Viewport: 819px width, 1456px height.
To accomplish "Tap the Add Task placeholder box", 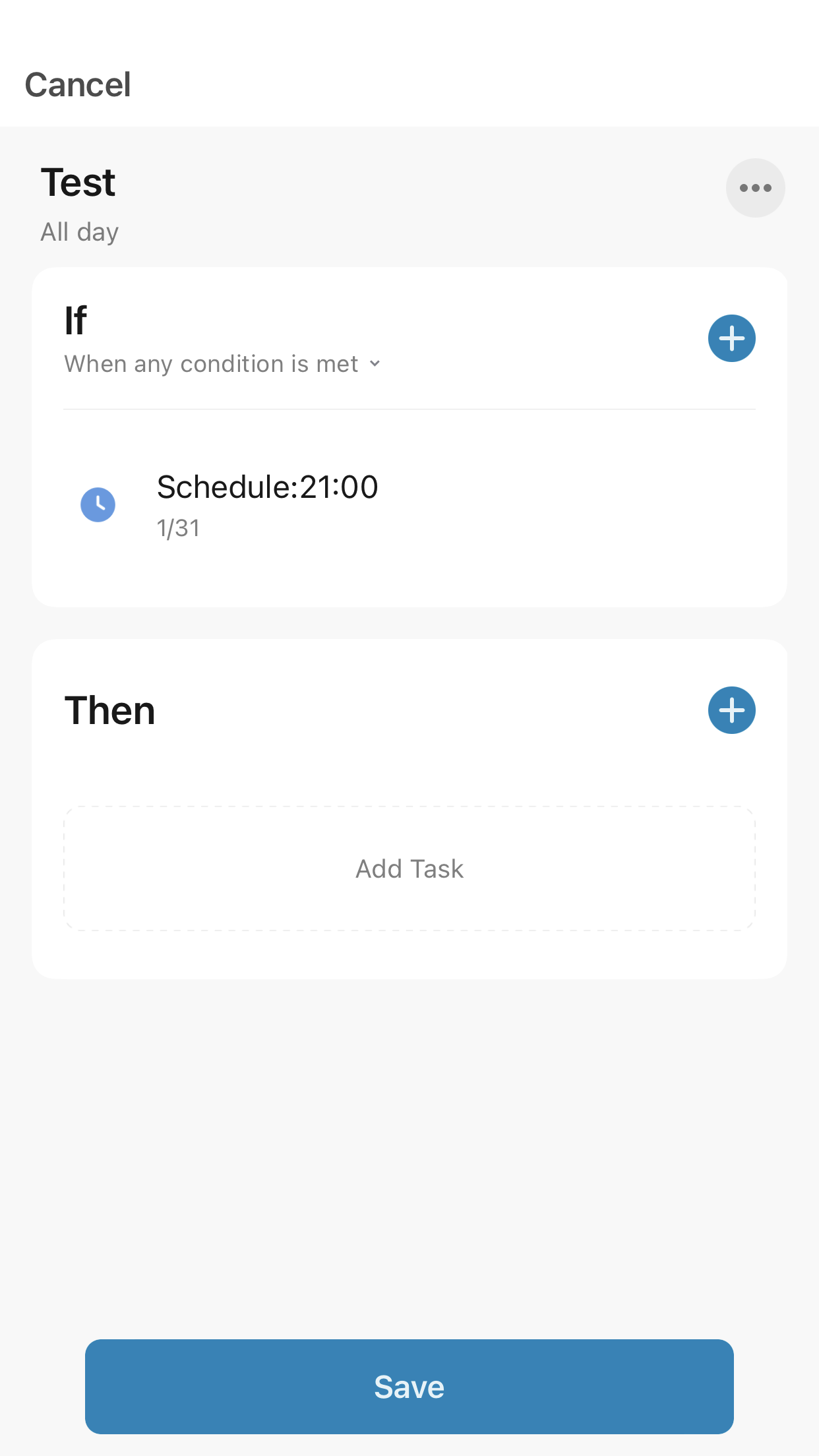I will 409,868.
